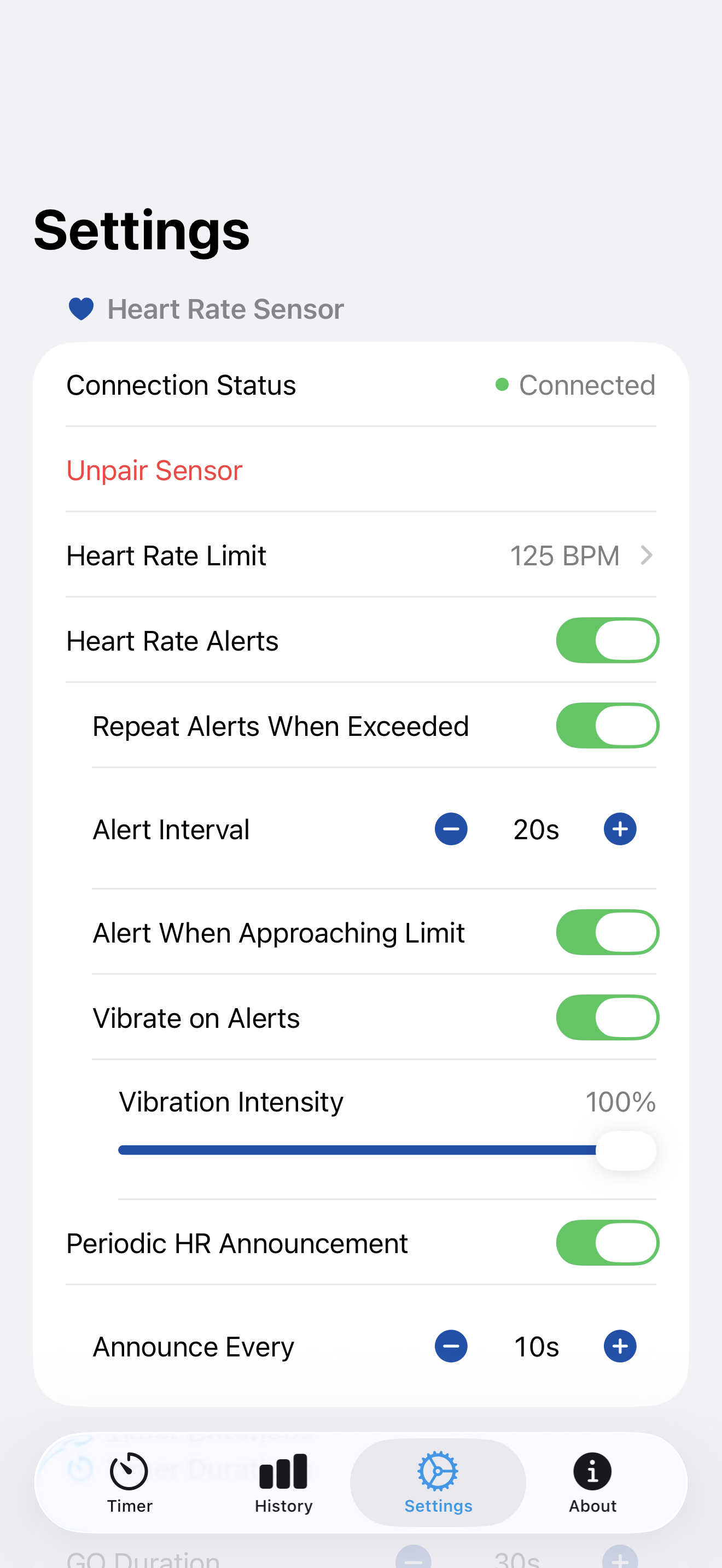Increase Announce Every using the plus icon
722x1568 pixels.
click(x=620, y=1347)
